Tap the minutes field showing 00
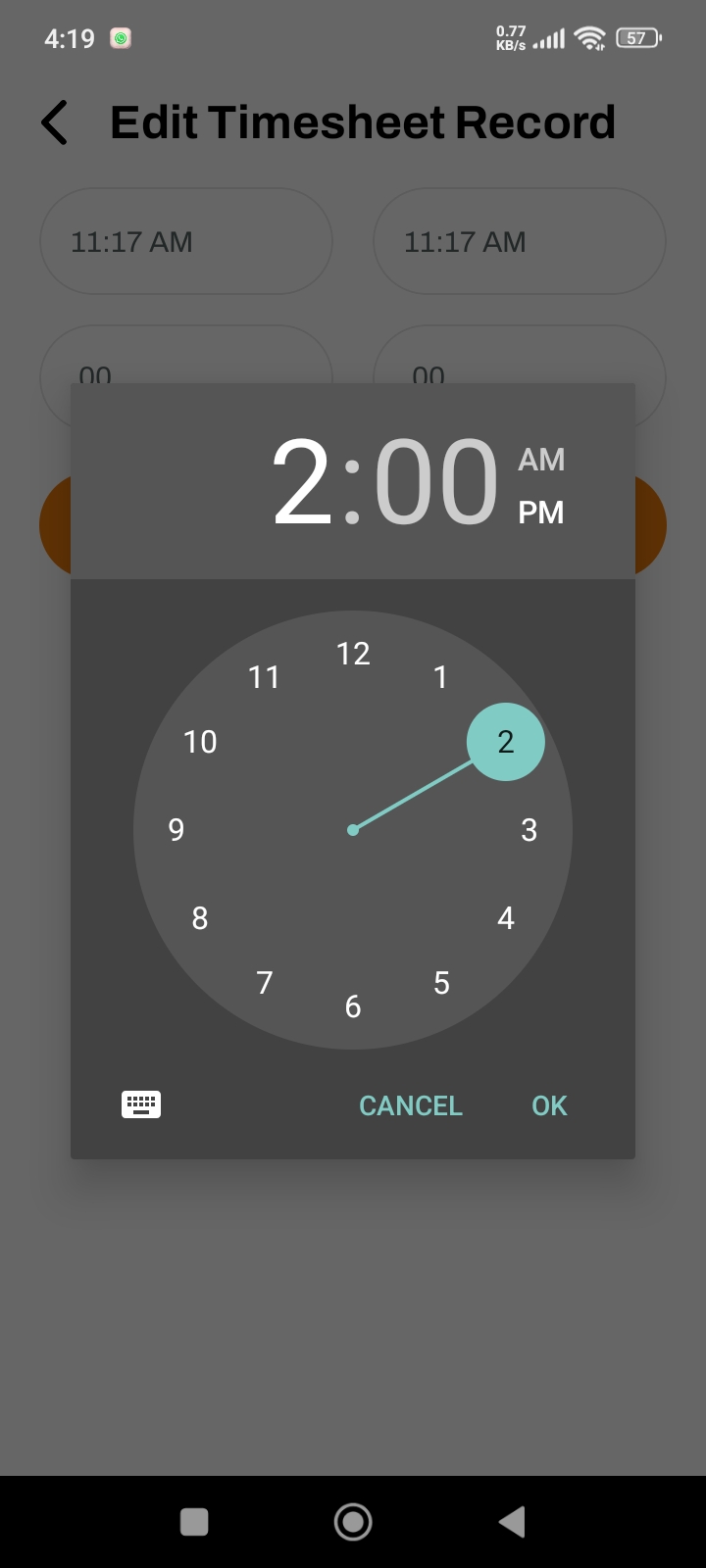Image resolution: width=706 pixels, height=1568 pixels. 436,482
